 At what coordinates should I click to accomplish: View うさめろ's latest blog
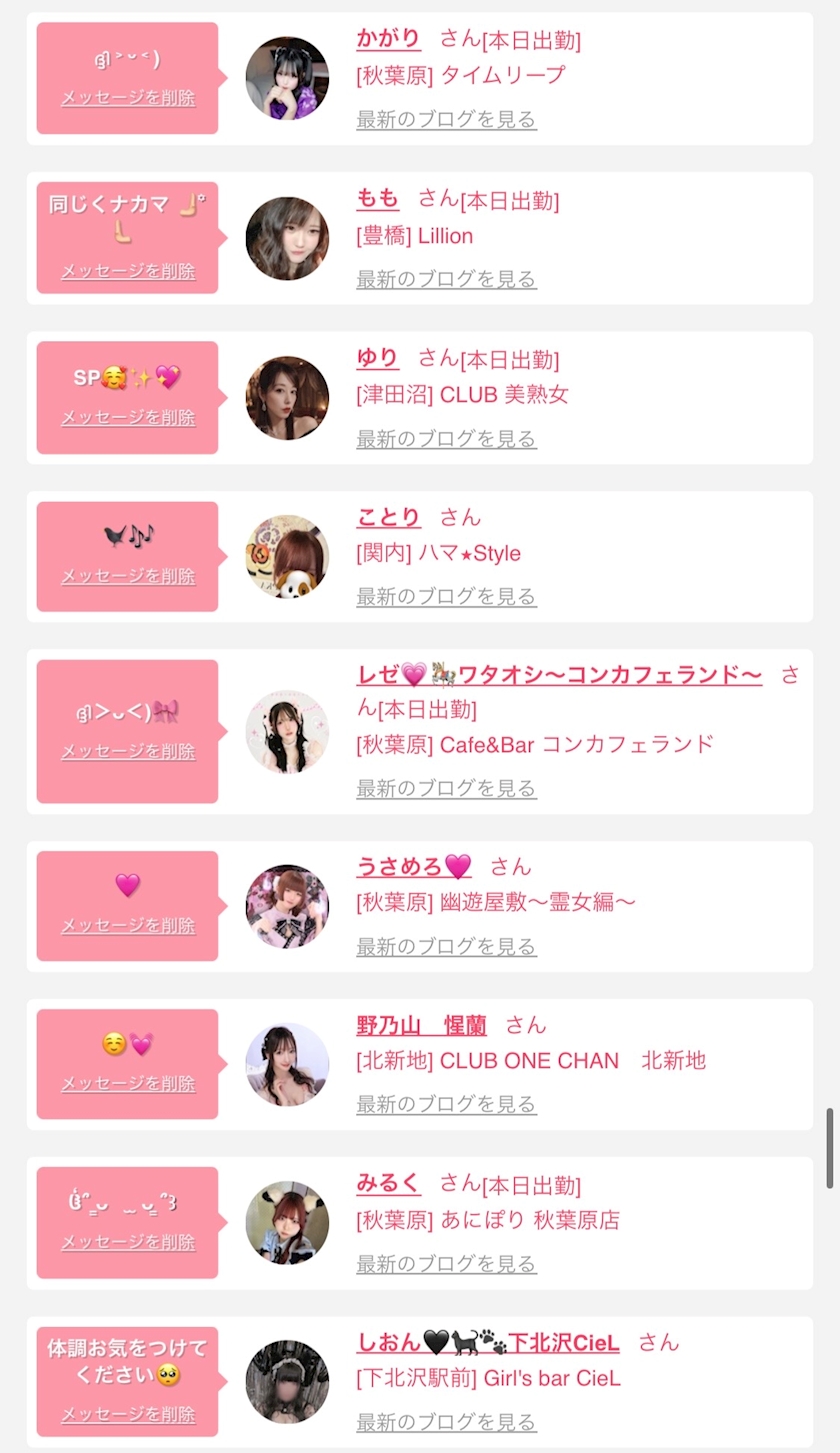(446, 946)
